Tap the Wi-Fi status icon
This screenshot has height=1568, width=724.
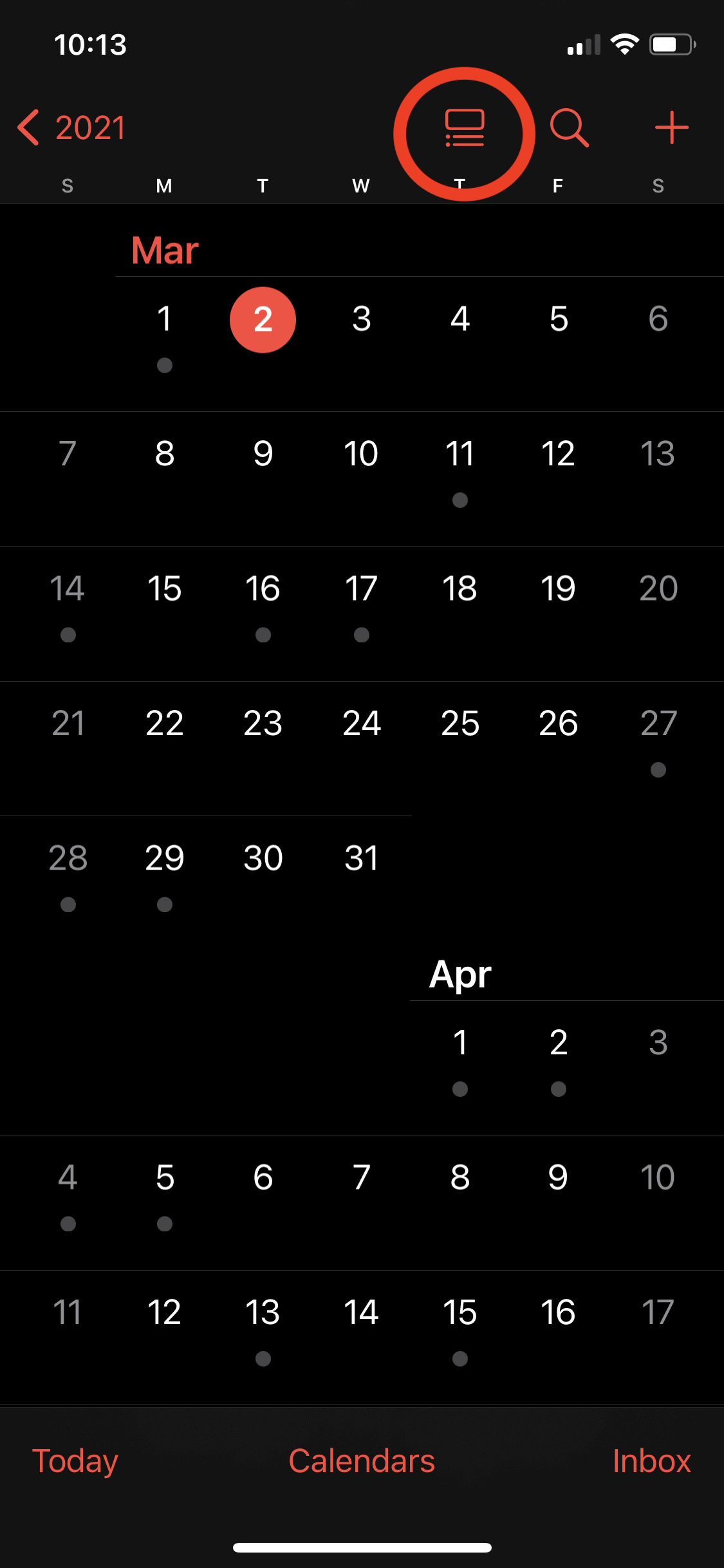click(623, 43)
